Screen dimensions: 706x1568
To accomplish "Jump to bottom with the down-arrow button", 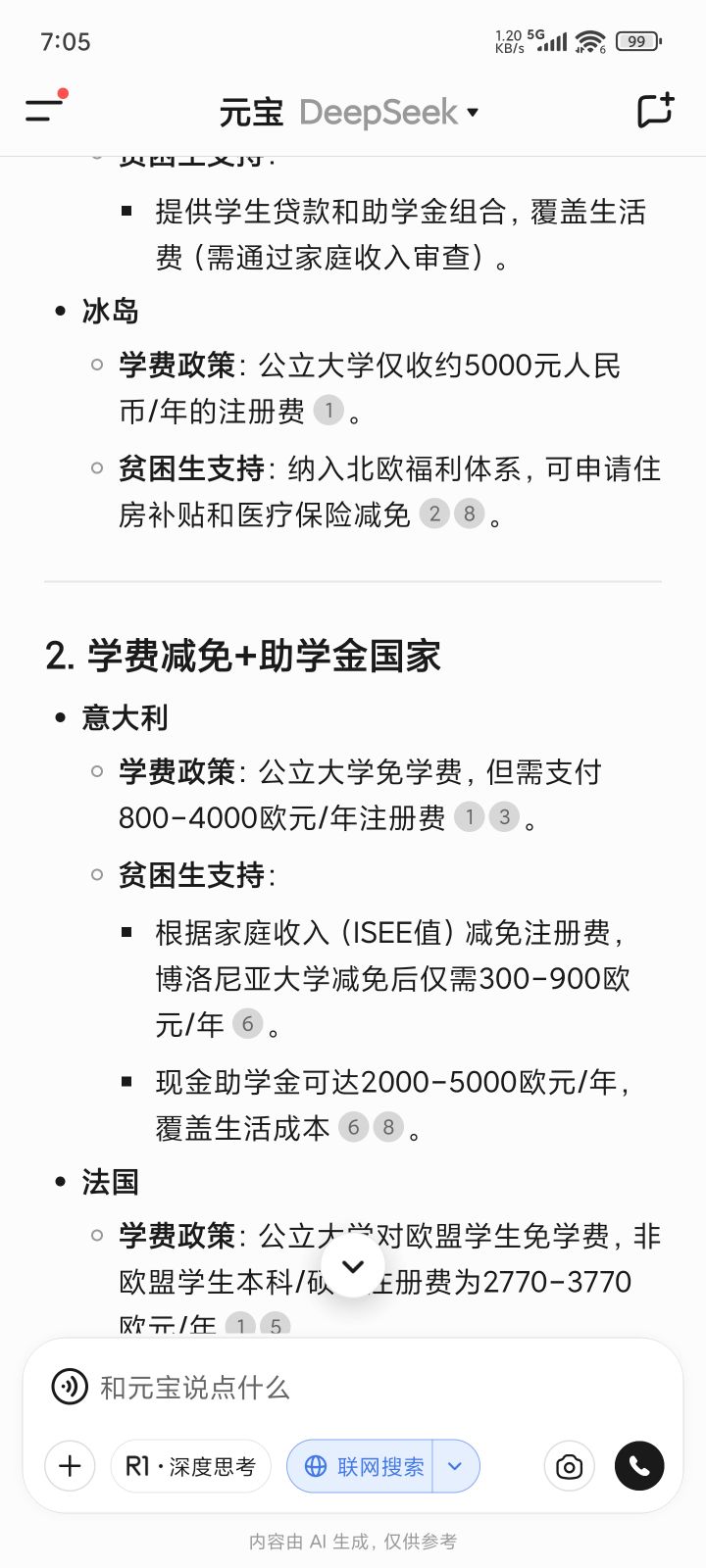I will coord(353,1265).
